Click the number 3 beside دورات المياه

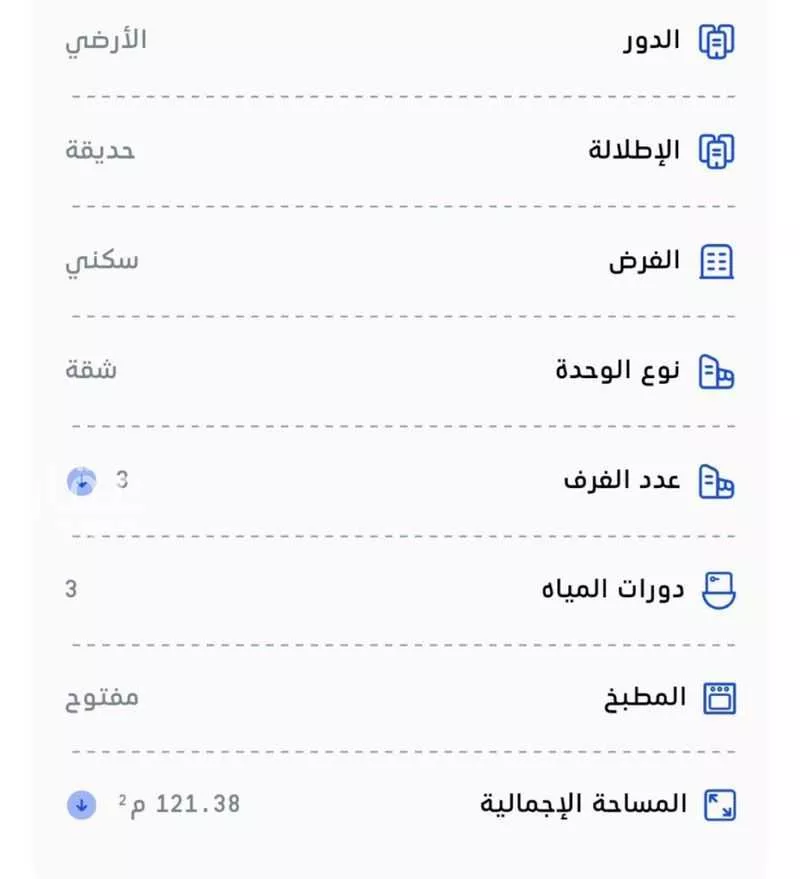(70, 589)
